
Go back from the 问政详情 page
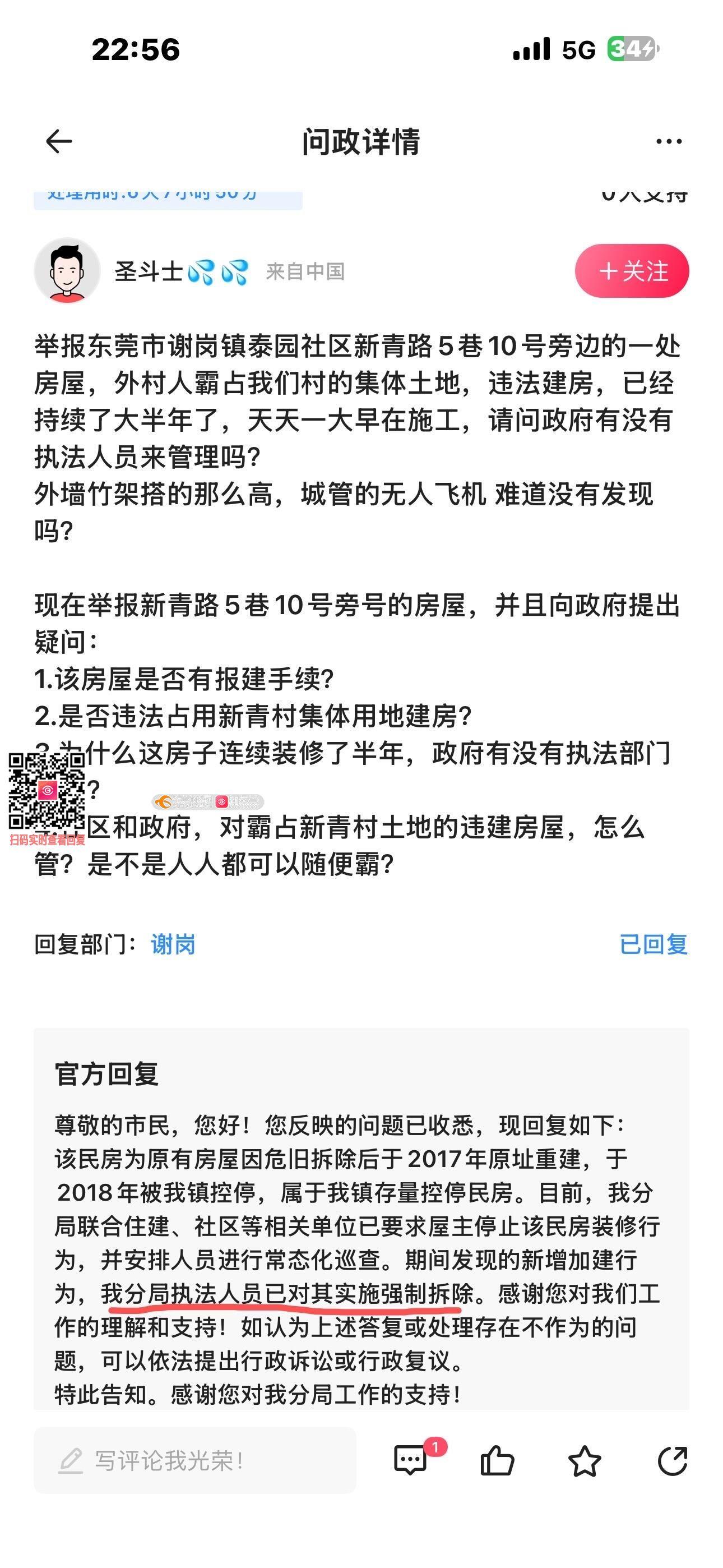click(x=59, y=141)
